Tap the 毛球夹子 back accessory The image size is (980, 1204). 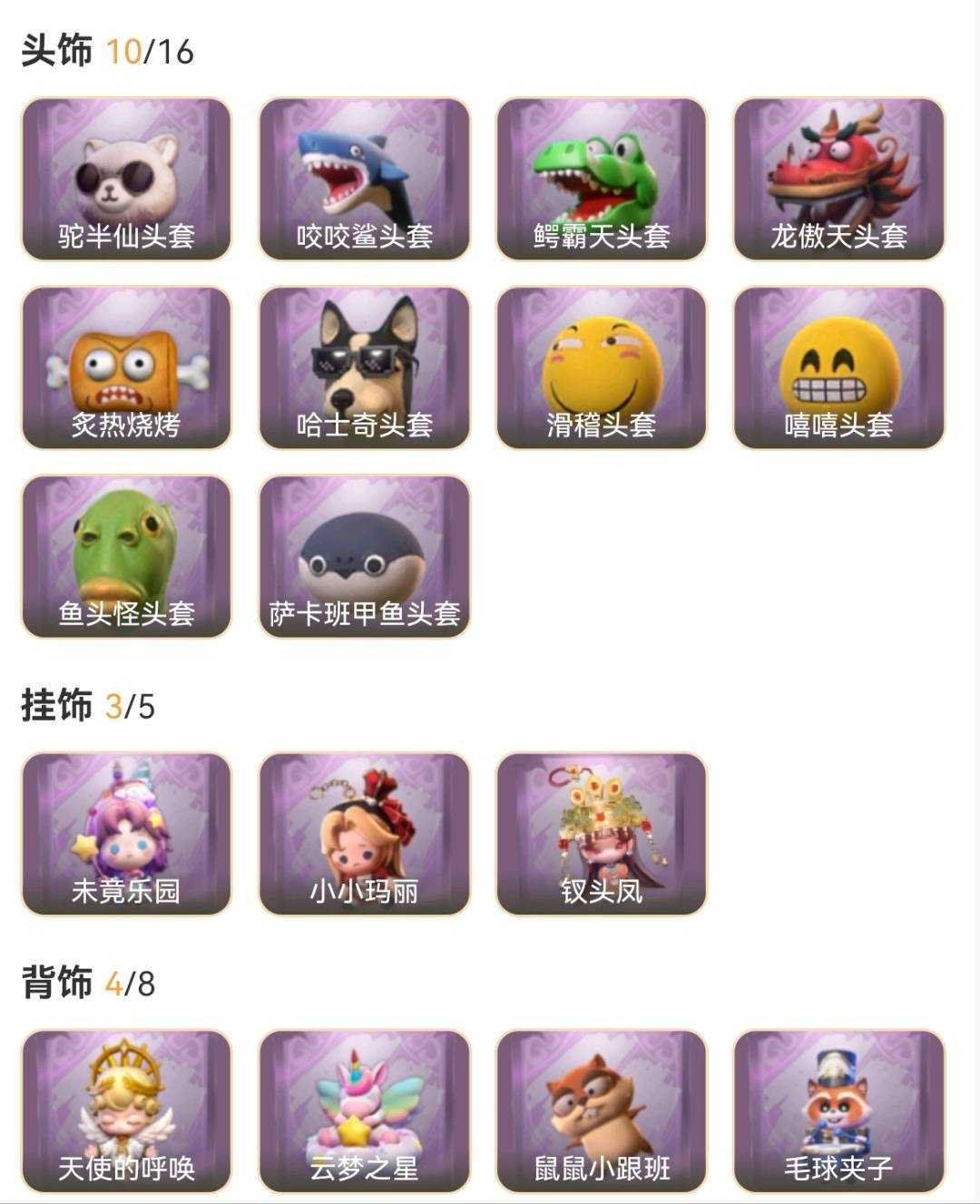[838, 1111]
